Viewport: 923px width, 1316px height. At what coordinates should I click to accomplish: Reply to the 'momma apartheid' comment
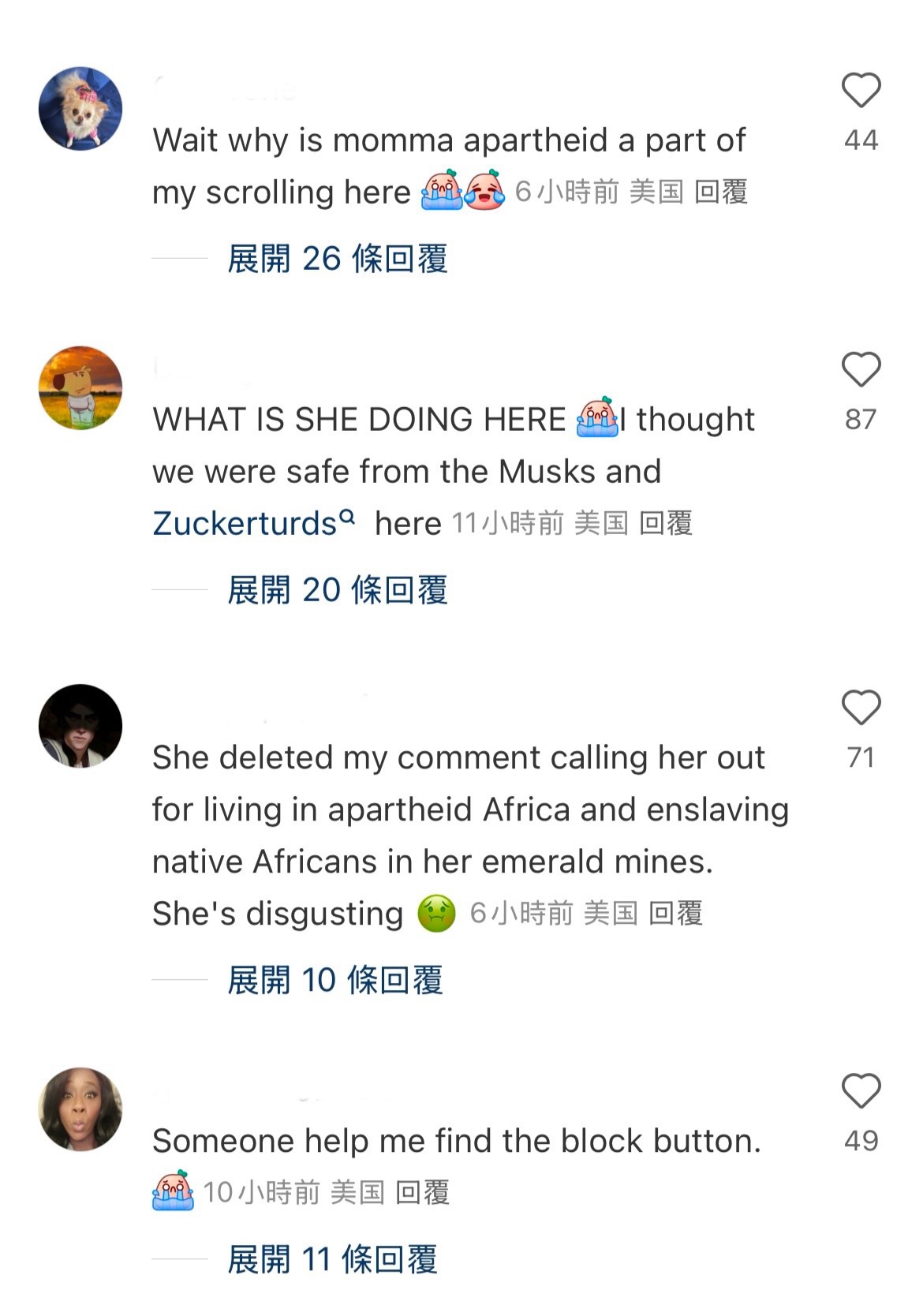click(720, 192)
